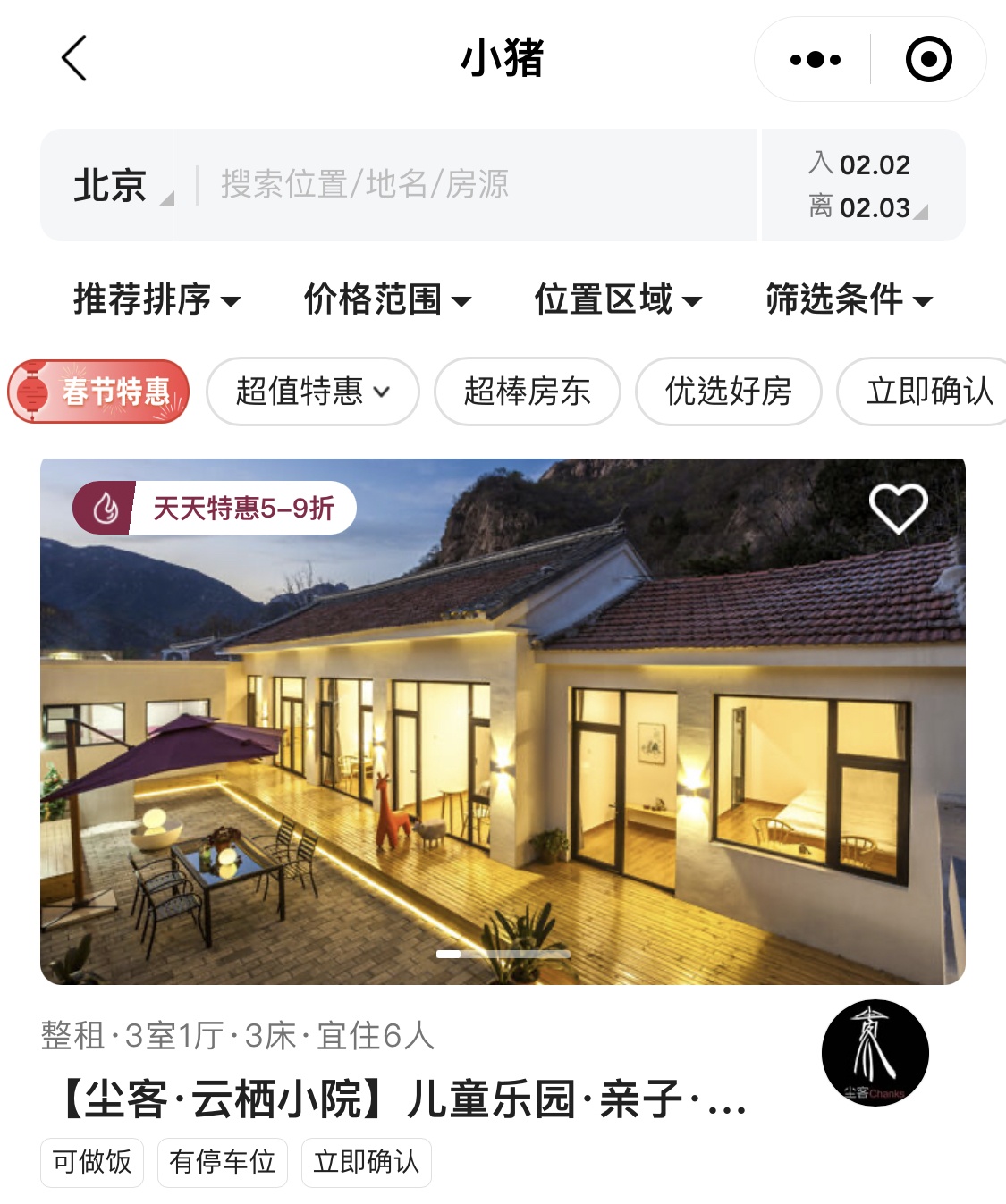
Task: Filter by 优选好房
Action: click(728, 392)
